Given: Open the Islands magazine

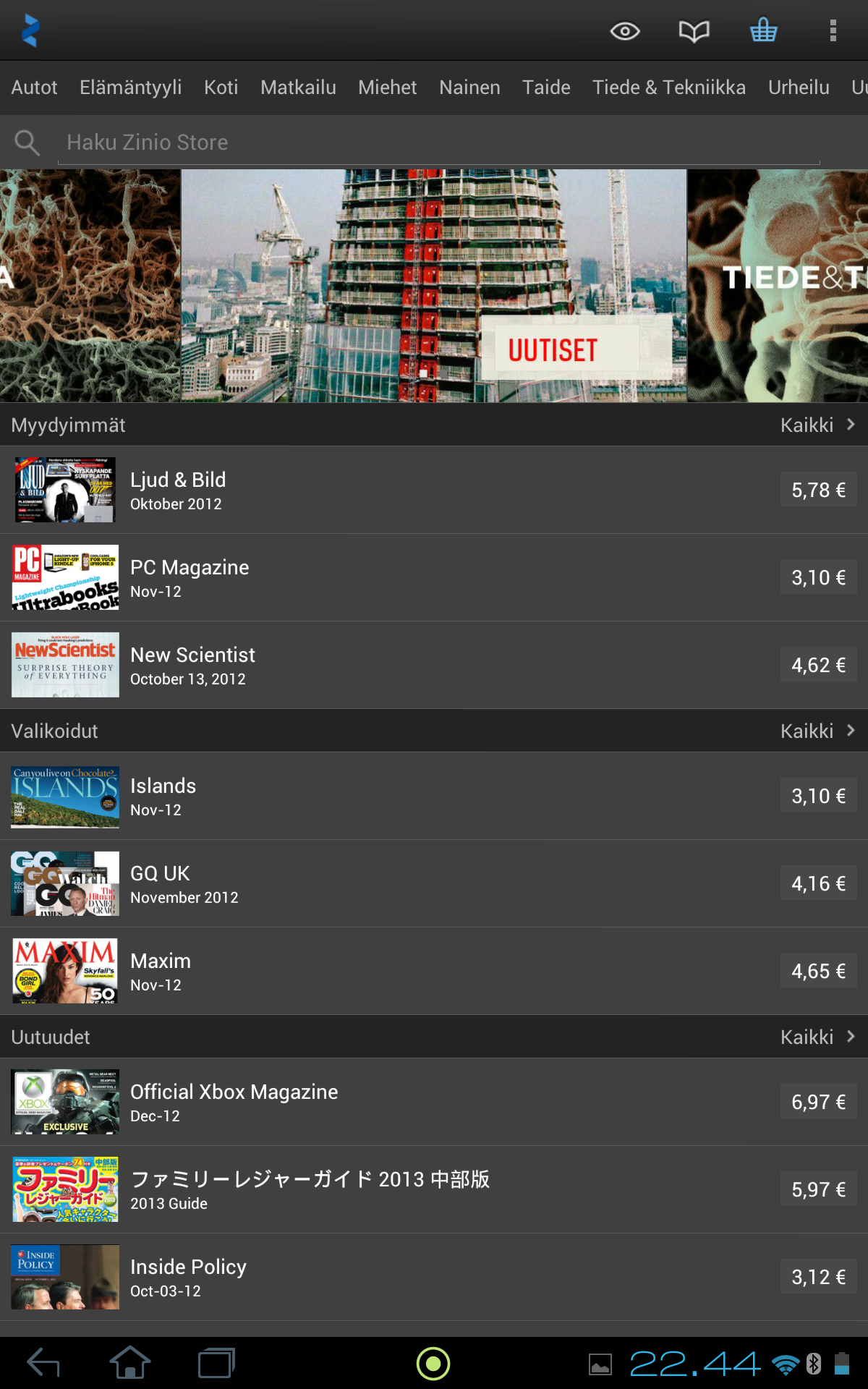Looking at the screenshot, I should tap(434, 796).
